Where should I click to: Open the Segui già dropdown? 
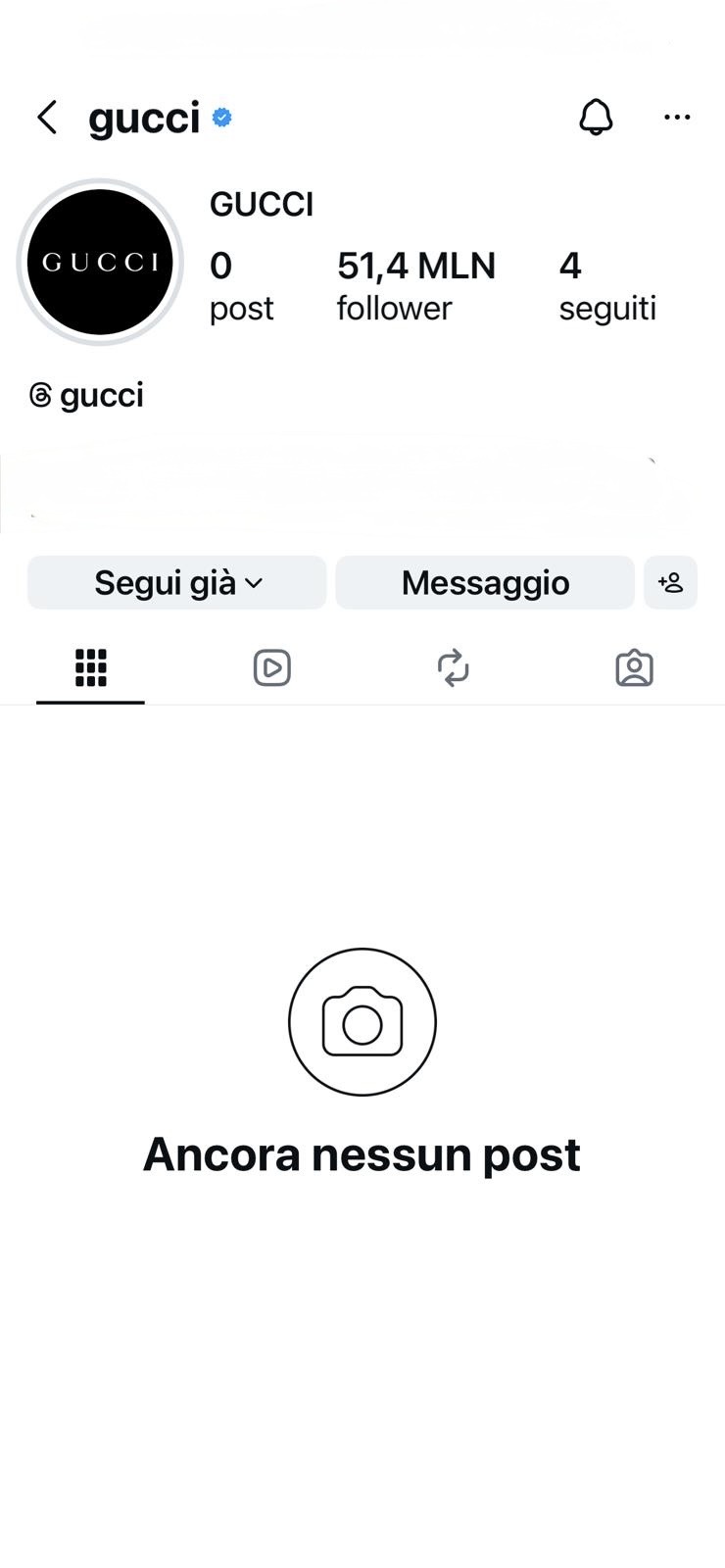pos(176,582)
